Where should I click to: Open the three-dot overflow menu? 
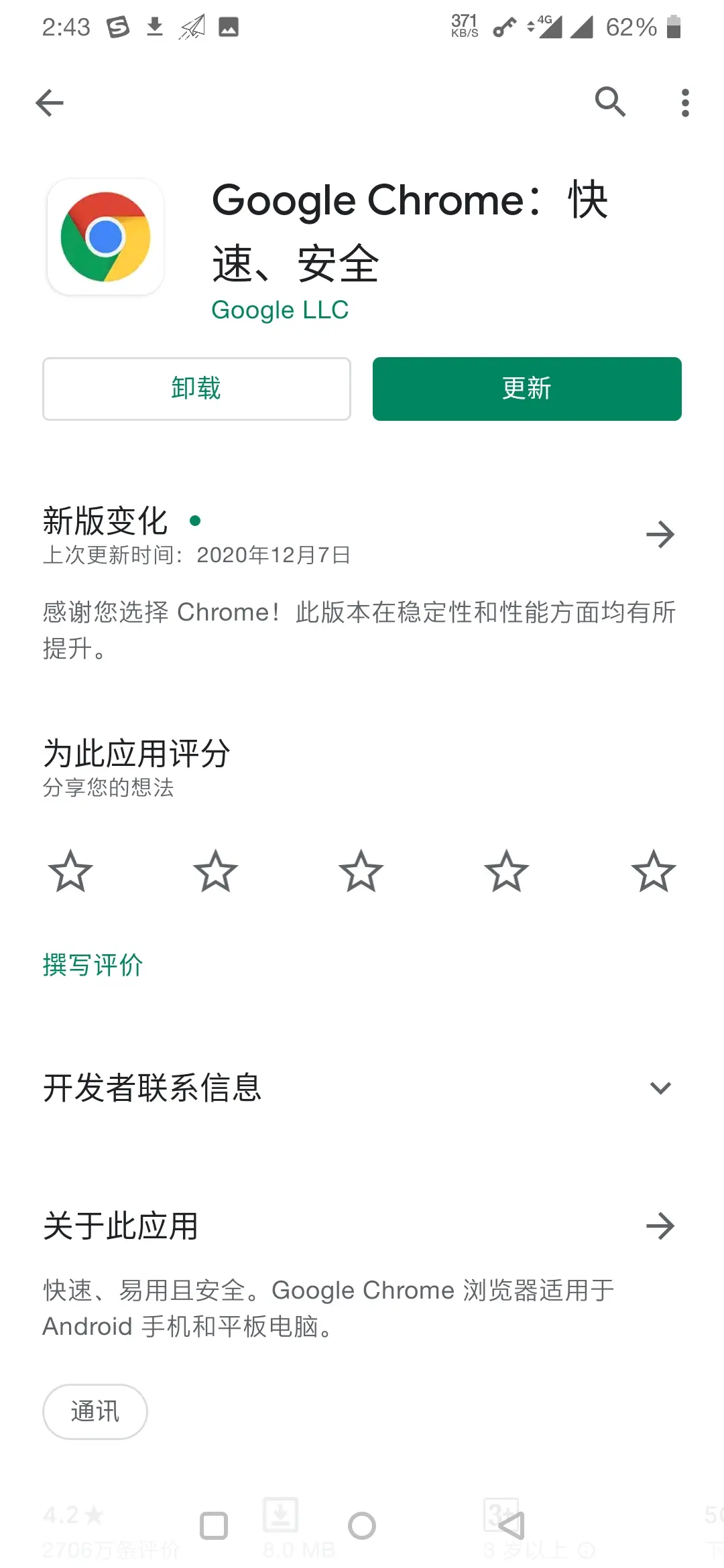(684, 102)
